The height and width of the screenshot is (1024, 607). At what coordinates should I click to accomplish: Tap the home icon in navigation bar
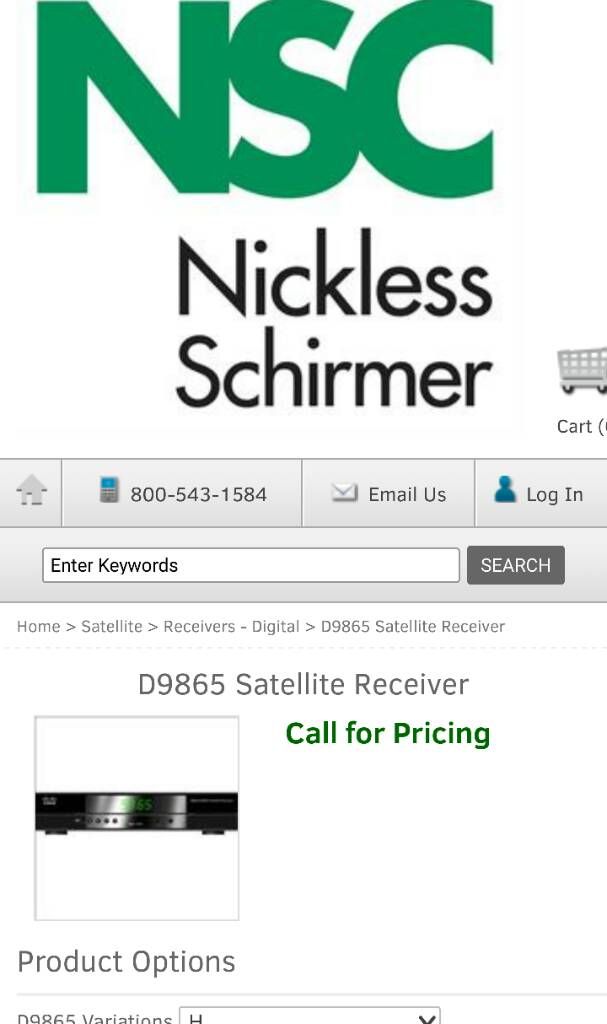pos(31,493)
